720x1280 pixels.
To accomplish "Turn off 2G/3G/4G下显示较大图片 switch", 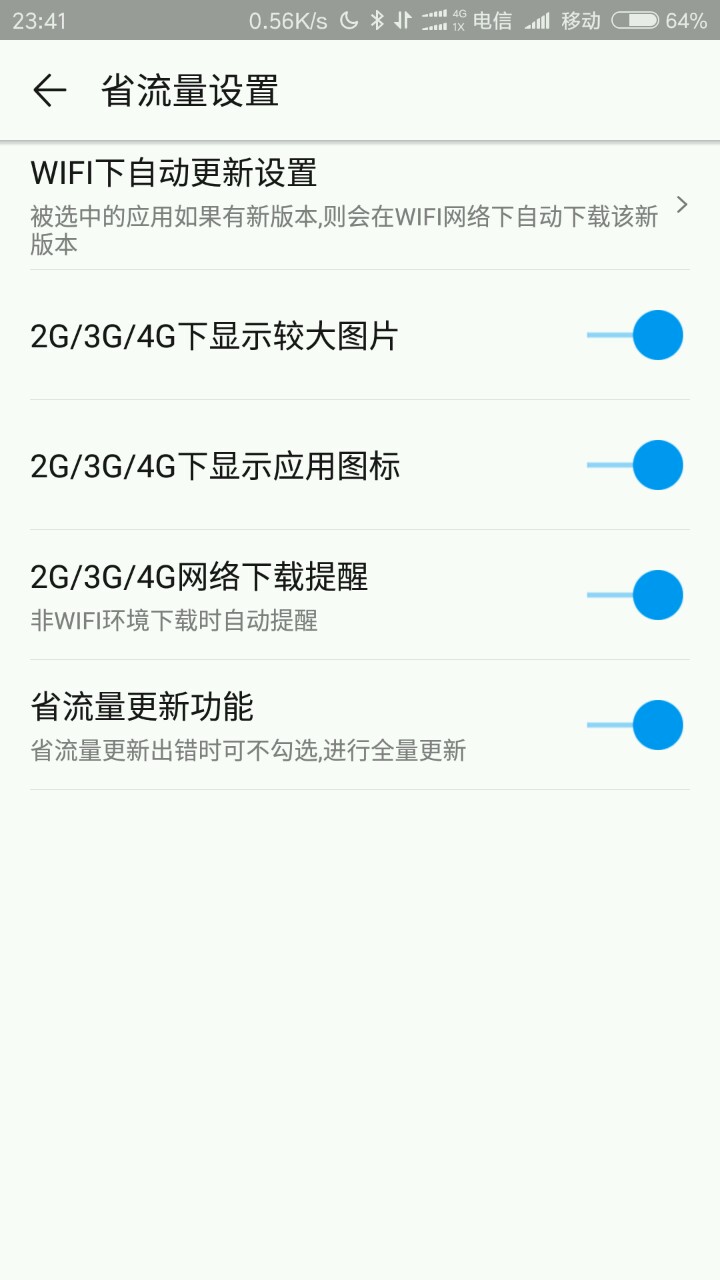I will [x=635, y=335].
